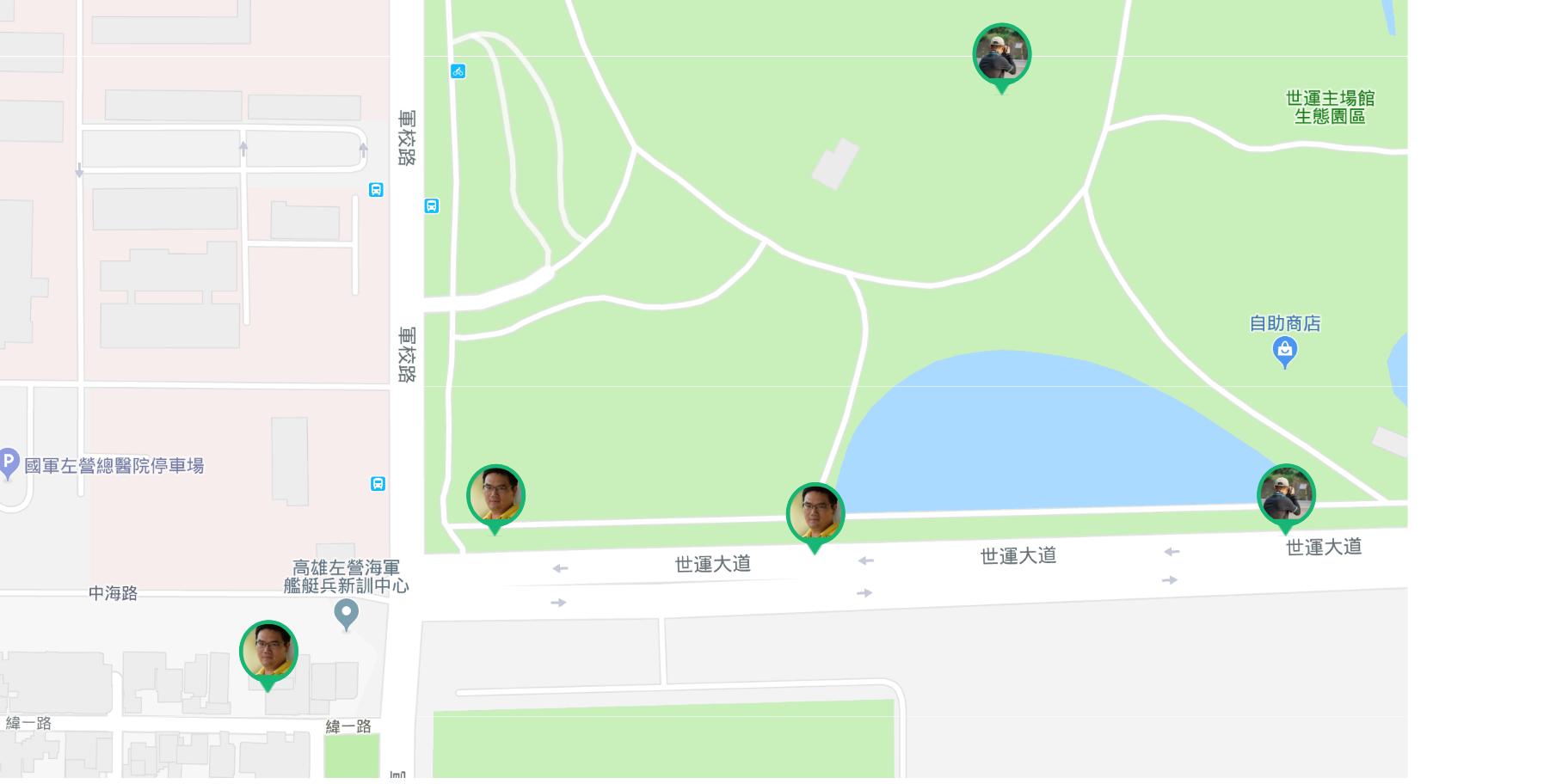Tap the 高雄左營海軍艦艇兵新訓中心 location pin
The height and width of the screenshot is (784, 1556).
(x=346, y=614)
